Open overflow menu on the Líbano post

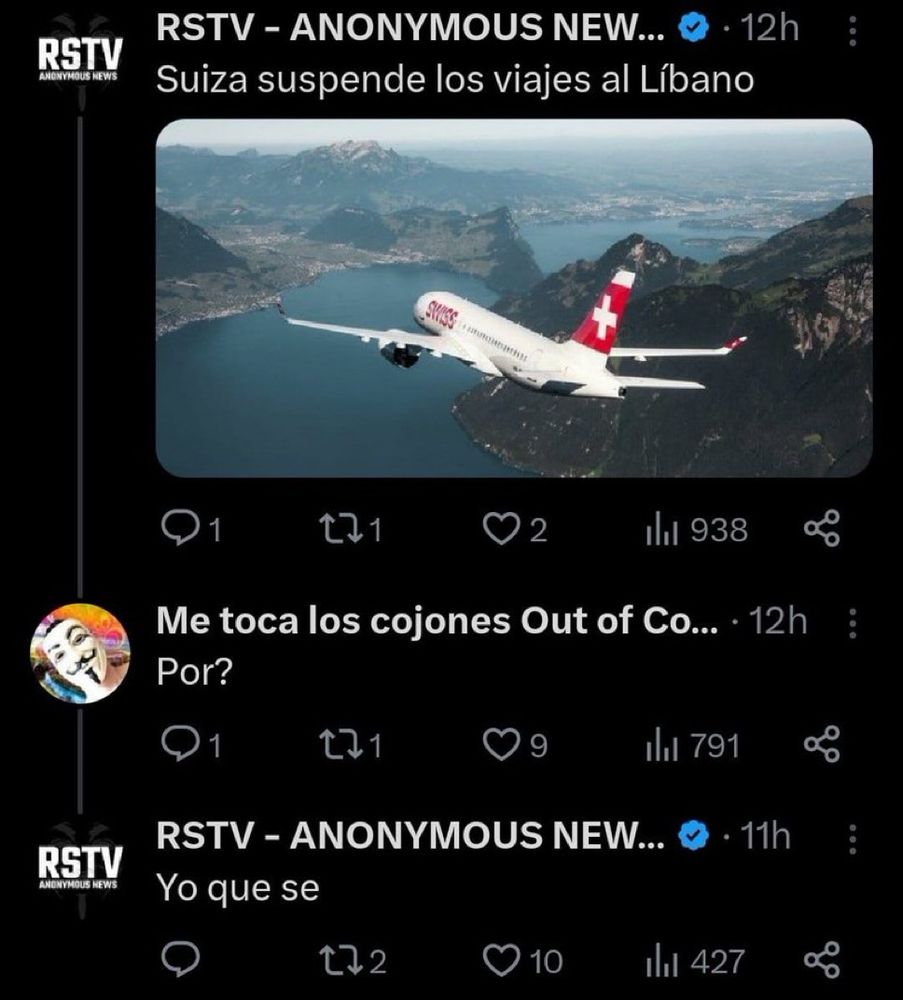pos(852,33)
